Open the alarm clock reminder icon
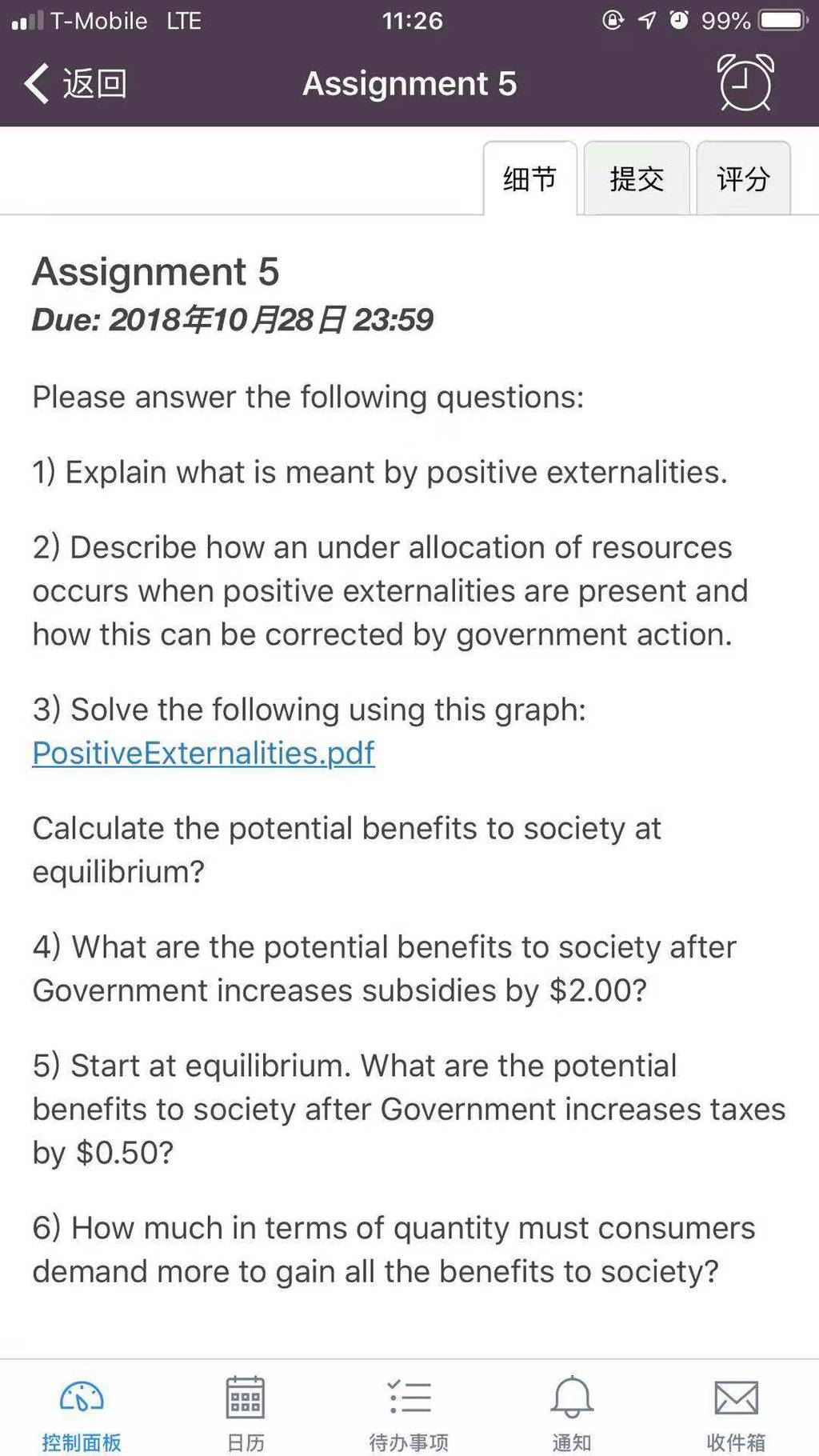Screen dimensions: 819x1456 pyautogui.click(x=745, y=82)
